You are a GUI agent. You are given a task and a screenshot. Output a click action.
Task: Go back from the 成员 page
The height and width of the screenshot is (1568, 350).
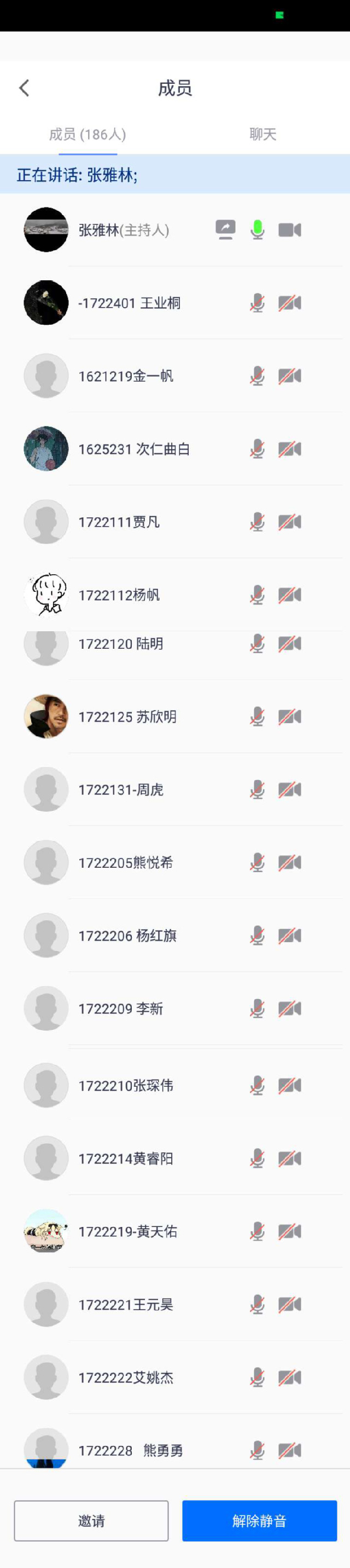24,88
